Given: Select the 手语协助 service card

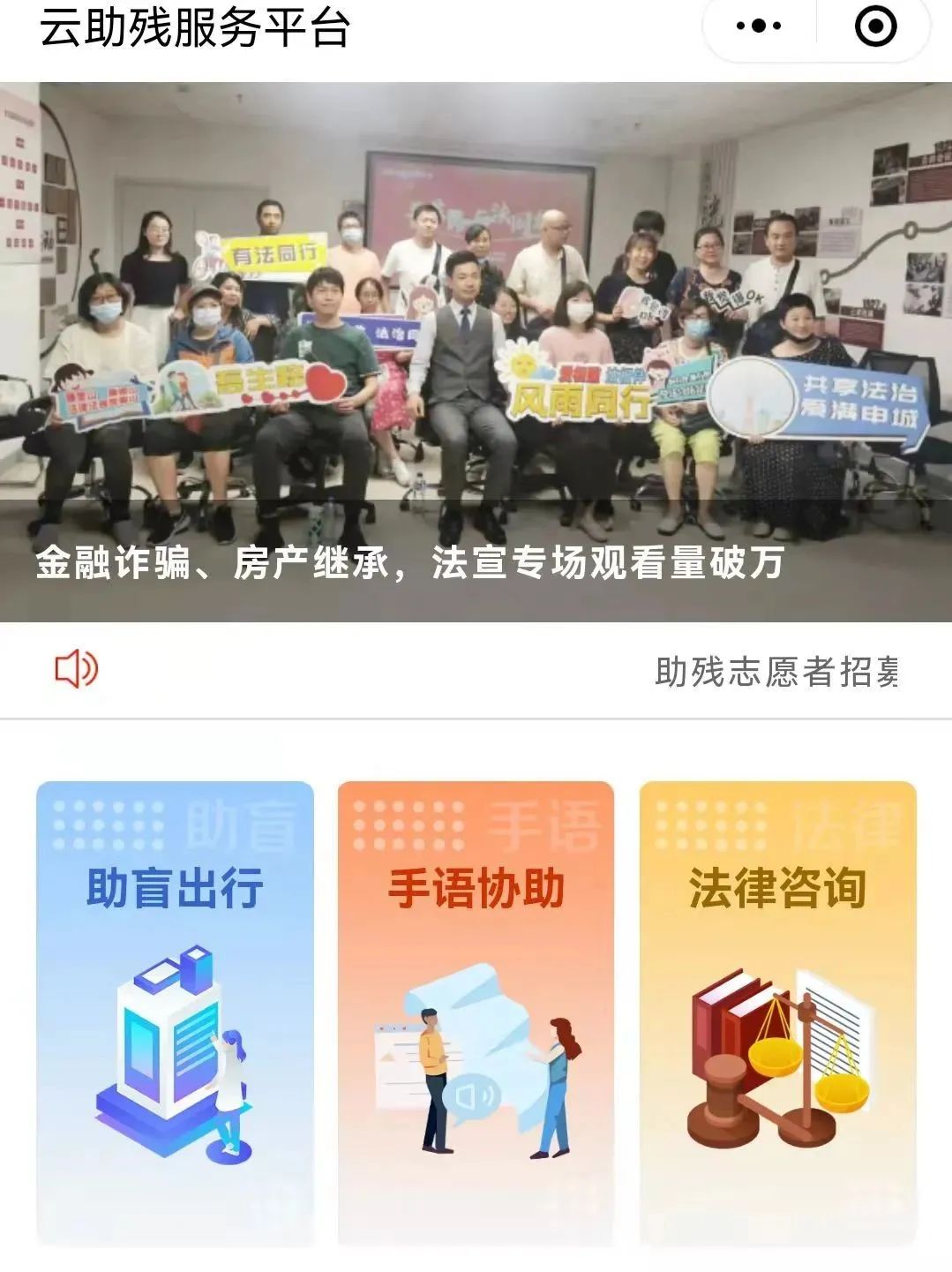Looking at the screenshot, I should 476,1012.
